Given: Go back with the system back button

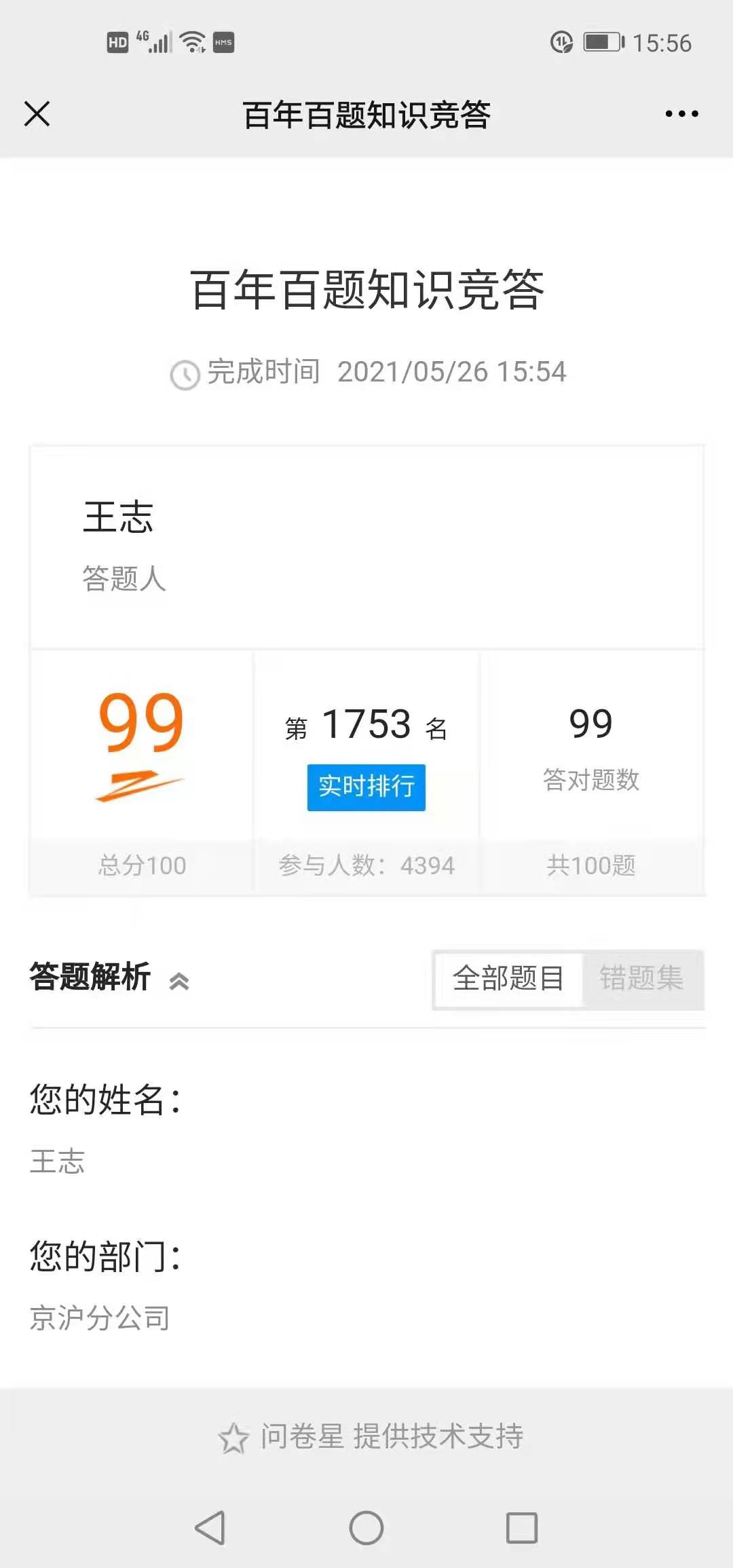Looking at the screenshot, I should point(210,1527).
